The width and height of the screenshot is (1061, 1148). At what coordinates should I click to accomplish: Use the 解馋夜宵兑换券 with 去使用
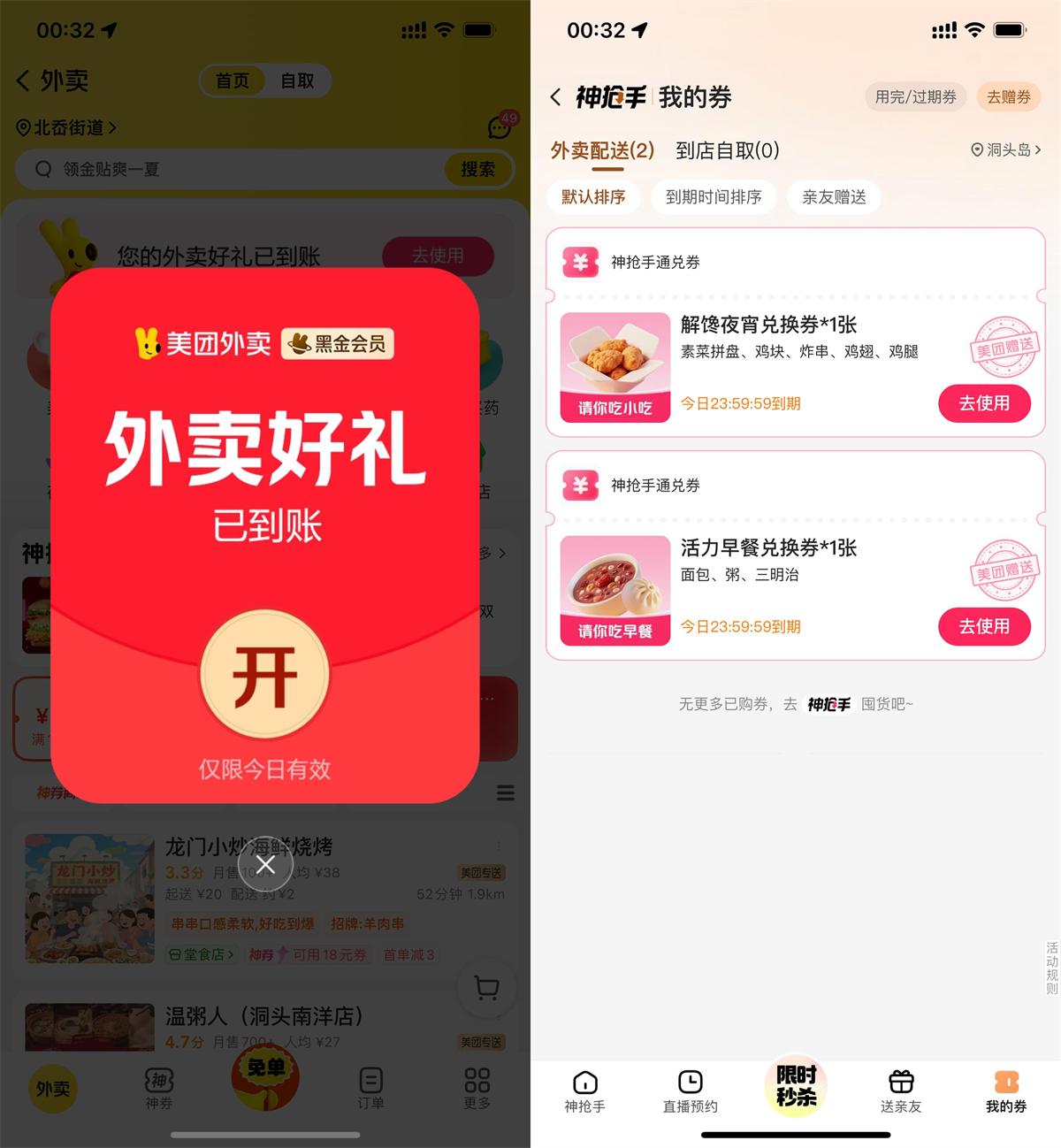(x=984, y=403)
